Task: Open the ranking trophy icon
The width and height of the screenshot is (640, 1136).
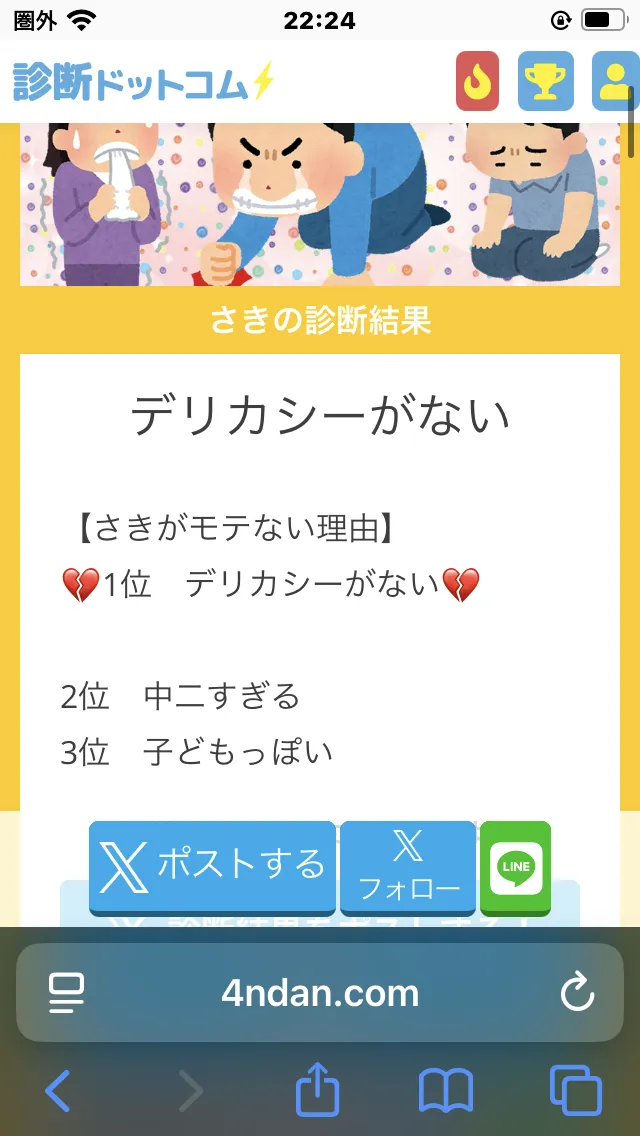Action: click(545, 81)
